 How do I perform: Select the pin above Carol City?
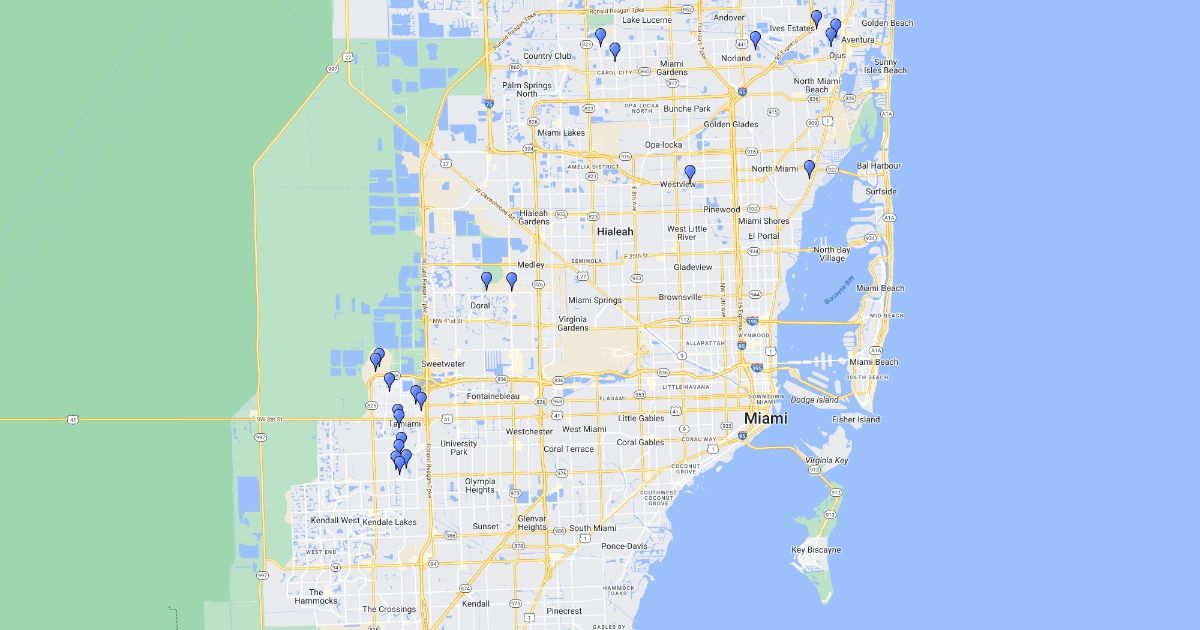(615, 50)
